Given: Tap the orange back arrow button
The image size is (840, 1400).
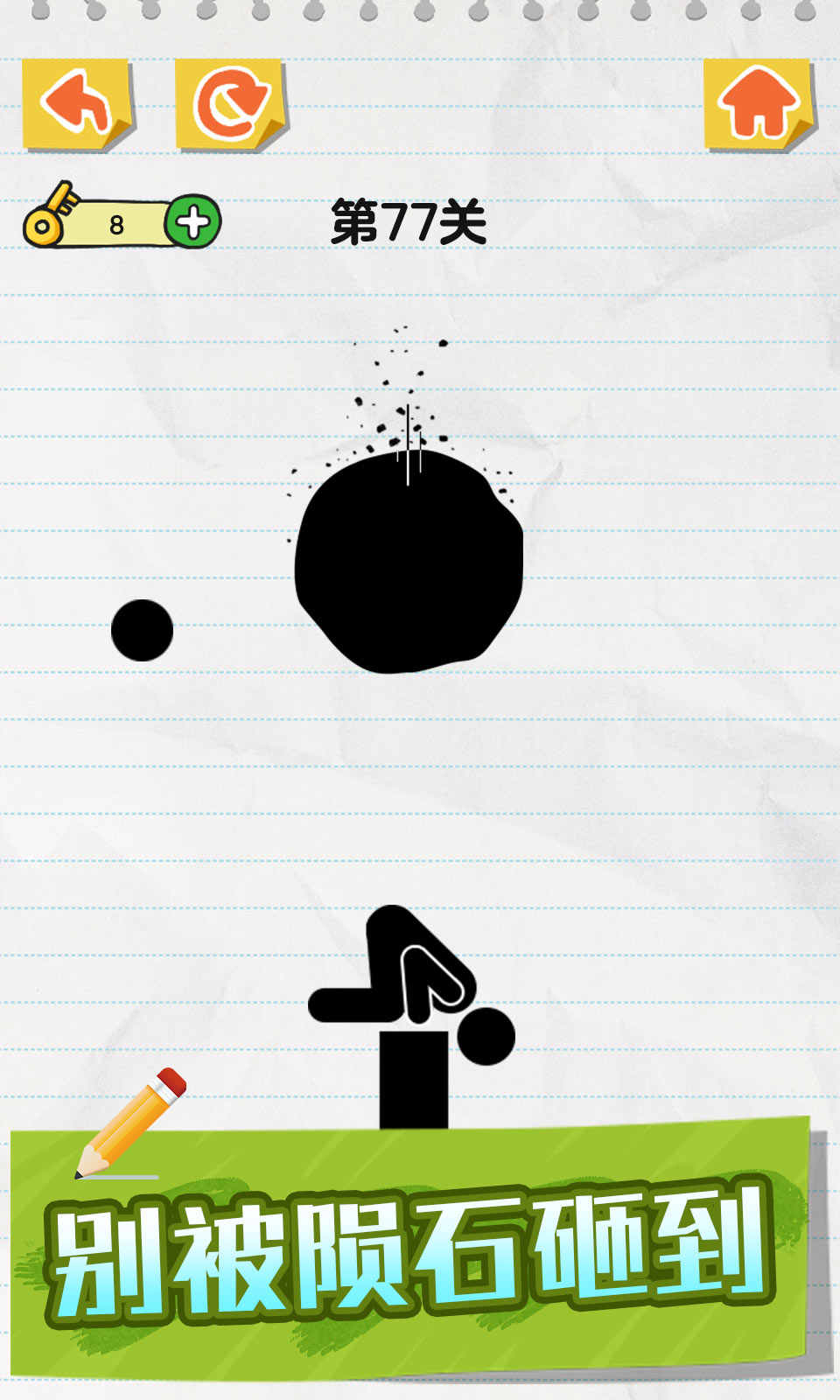Looking at the screenshot, I should pos(77,103).
